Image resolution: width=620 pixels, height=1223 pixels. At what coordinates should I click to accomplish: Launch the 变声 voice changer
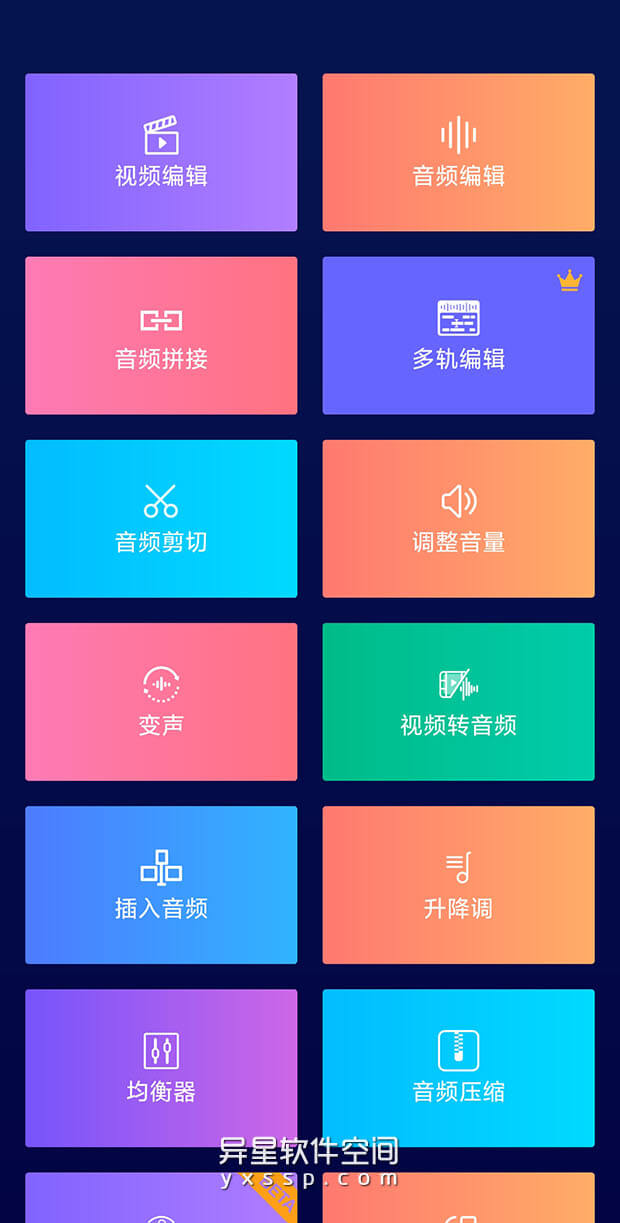[161, 701]
